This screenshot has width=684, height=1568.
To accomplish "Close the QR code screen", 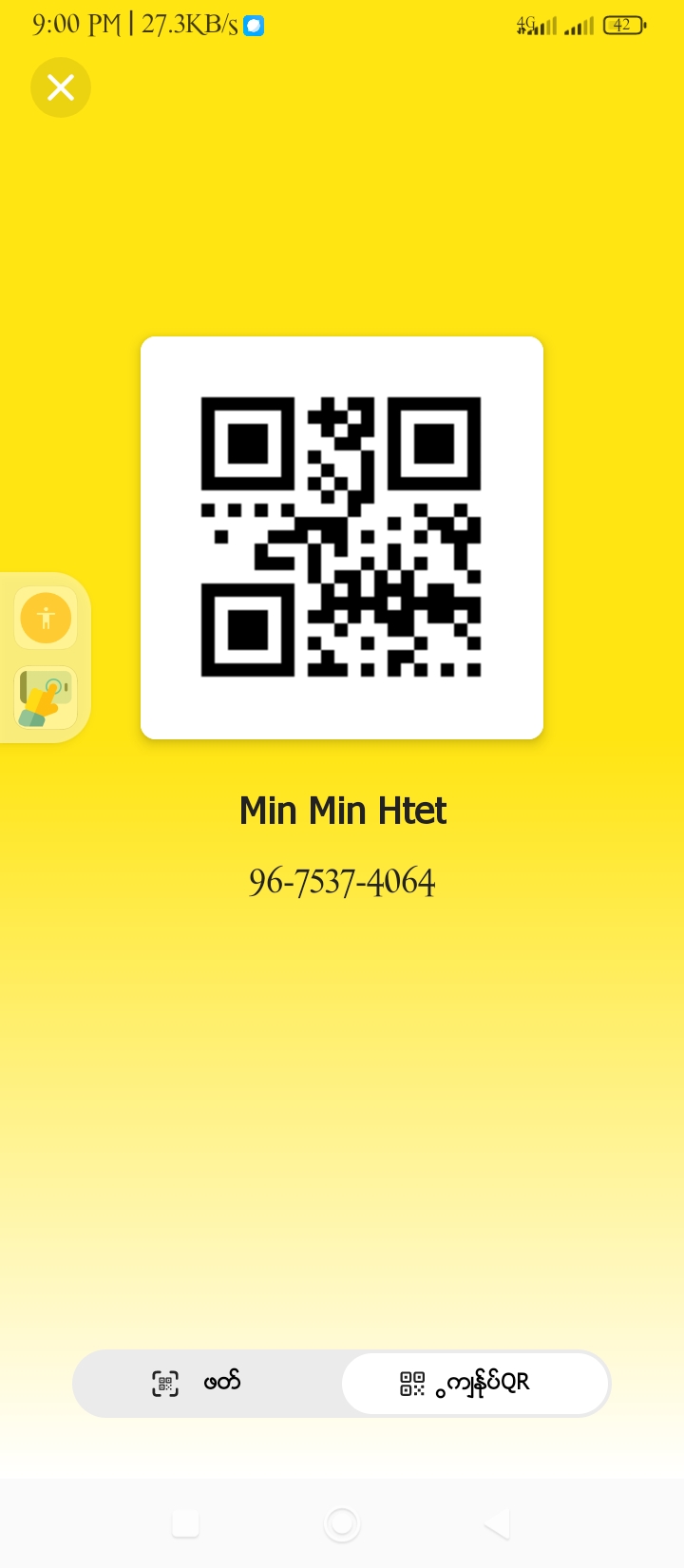I will click(61, 87).
